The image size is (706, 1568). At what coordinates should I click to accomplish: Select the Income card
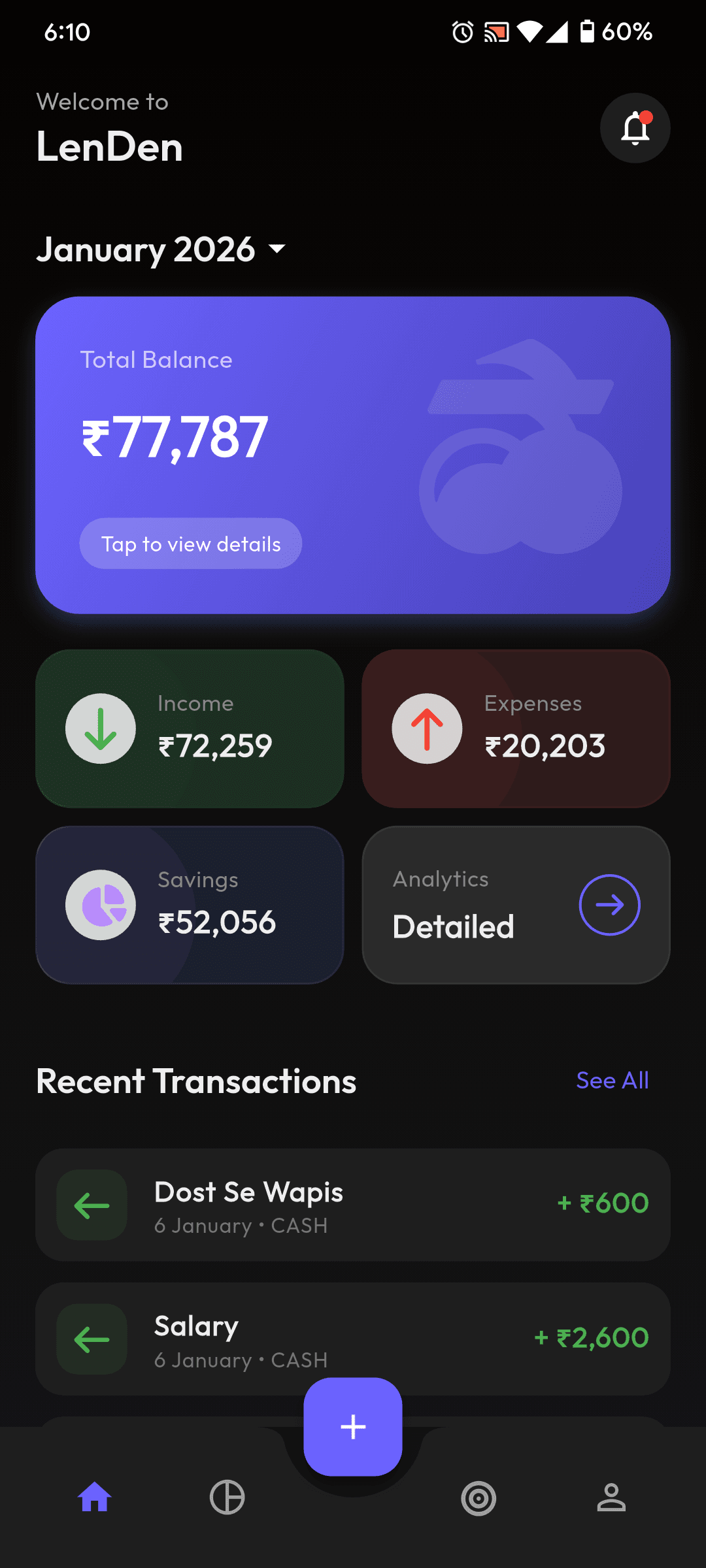pyautogui.click(x=190, y=728)
